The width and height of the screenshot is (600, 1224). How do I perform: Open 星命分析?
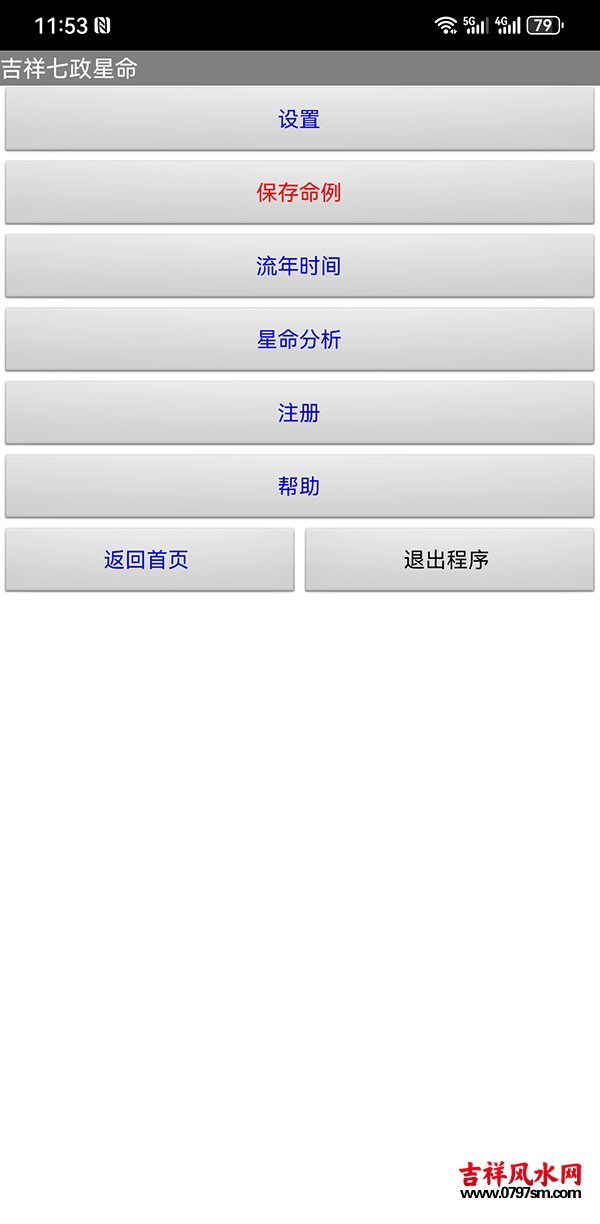(x=299, y=339)
